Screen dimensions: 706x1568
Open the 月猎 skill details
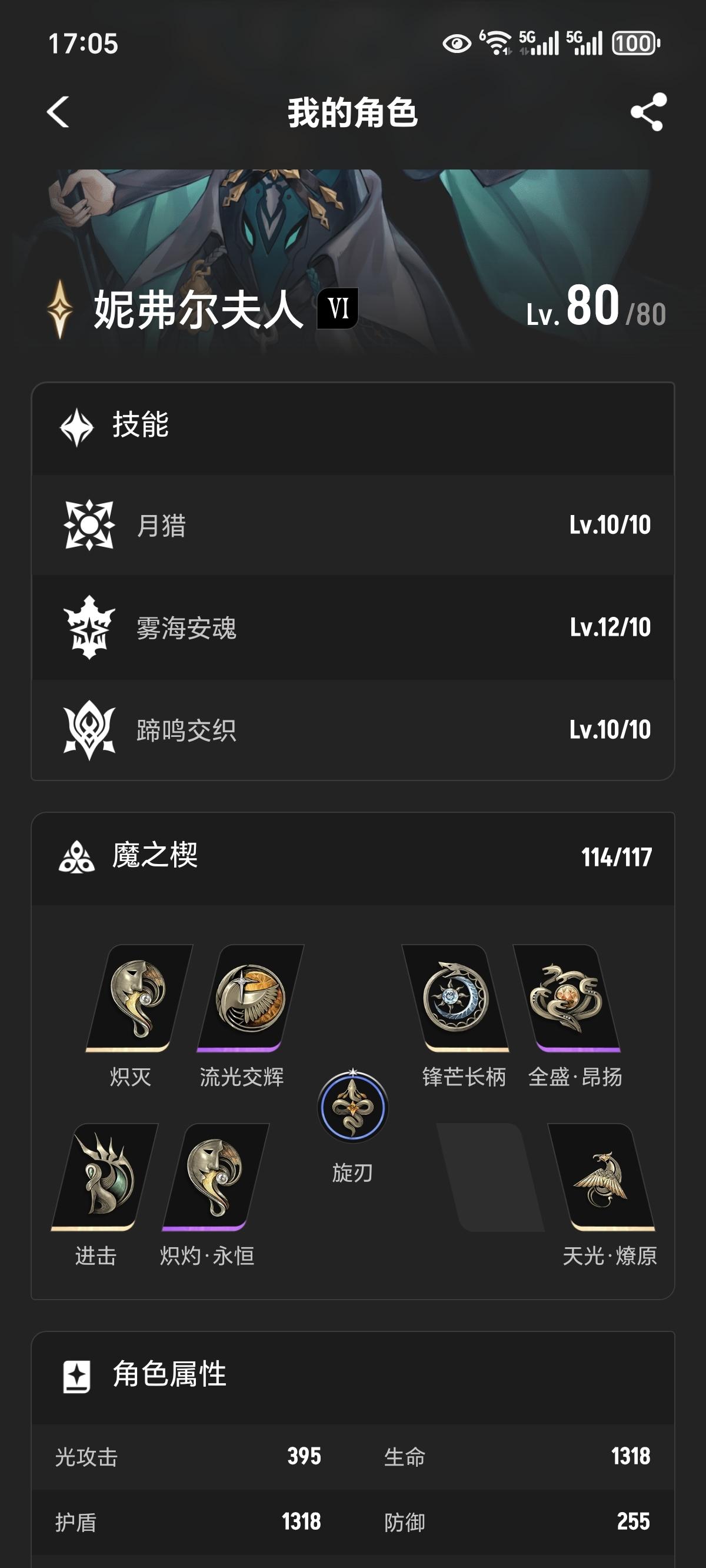click(x=353, y=524)
